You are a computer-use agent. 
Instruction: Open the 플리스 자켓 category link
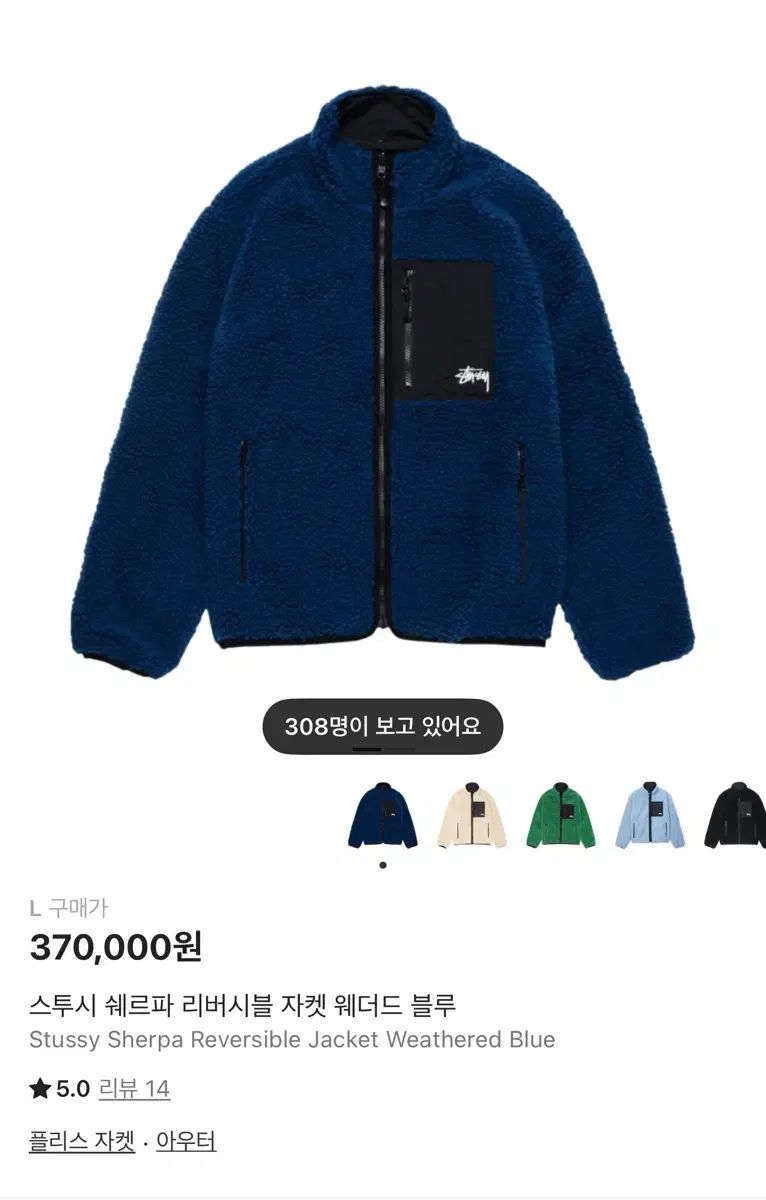(x=82, y=1141)
